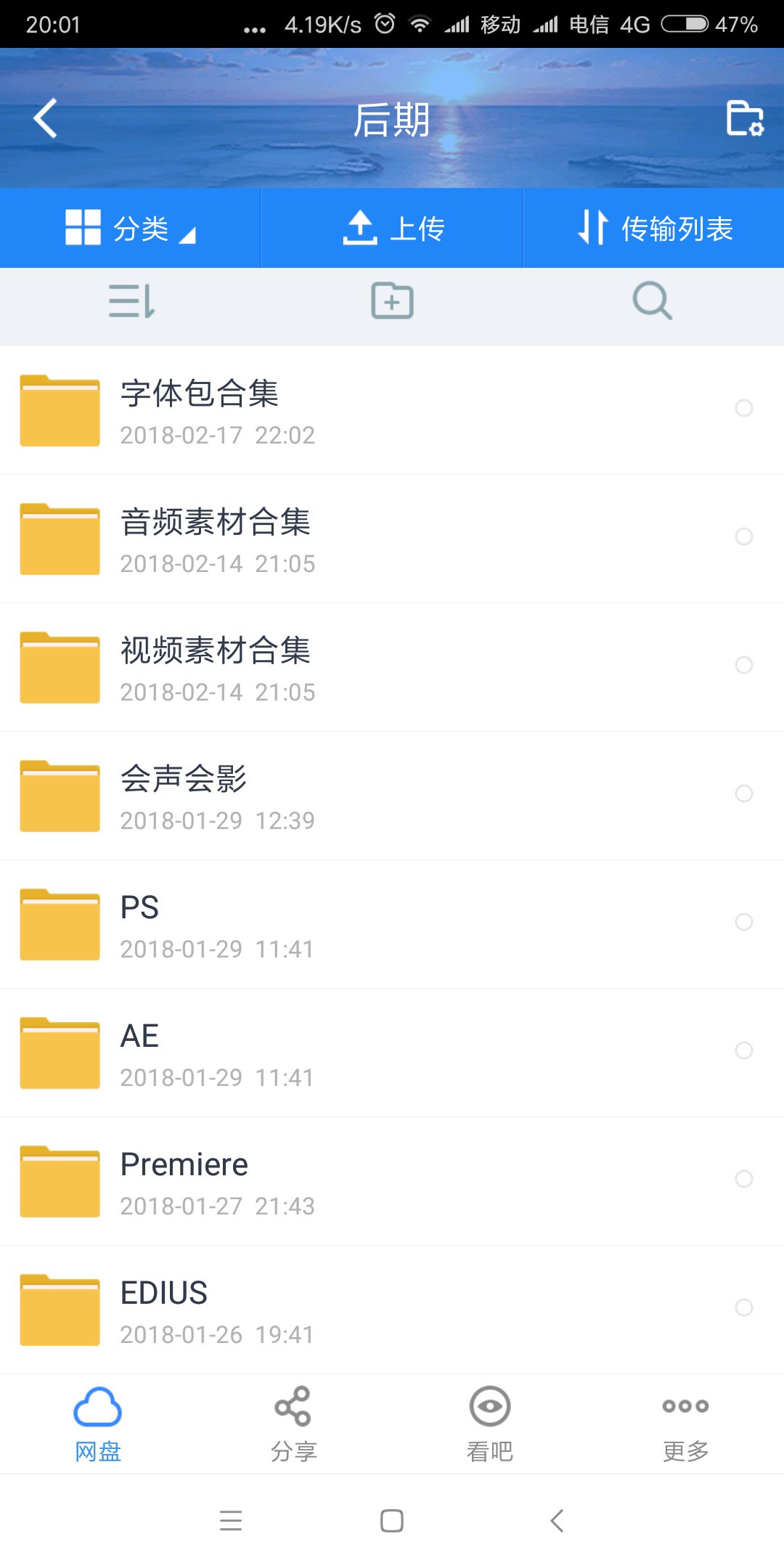Expand the 分类 category dropdown

pyautogui.click(x=131, y=228)
